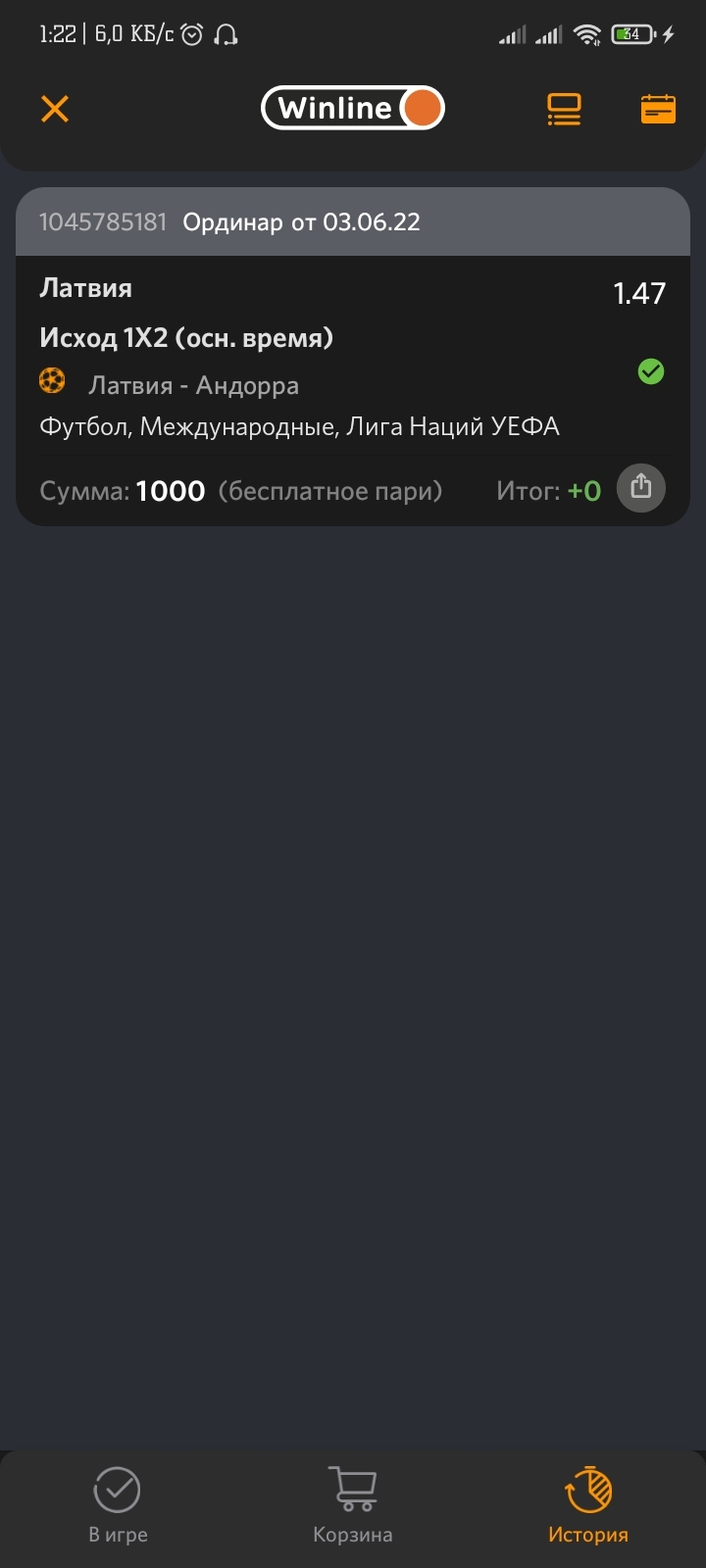Share the Латвия - Андорра bet
Viewport: 706px width, 1568px height.
[641, 488]
